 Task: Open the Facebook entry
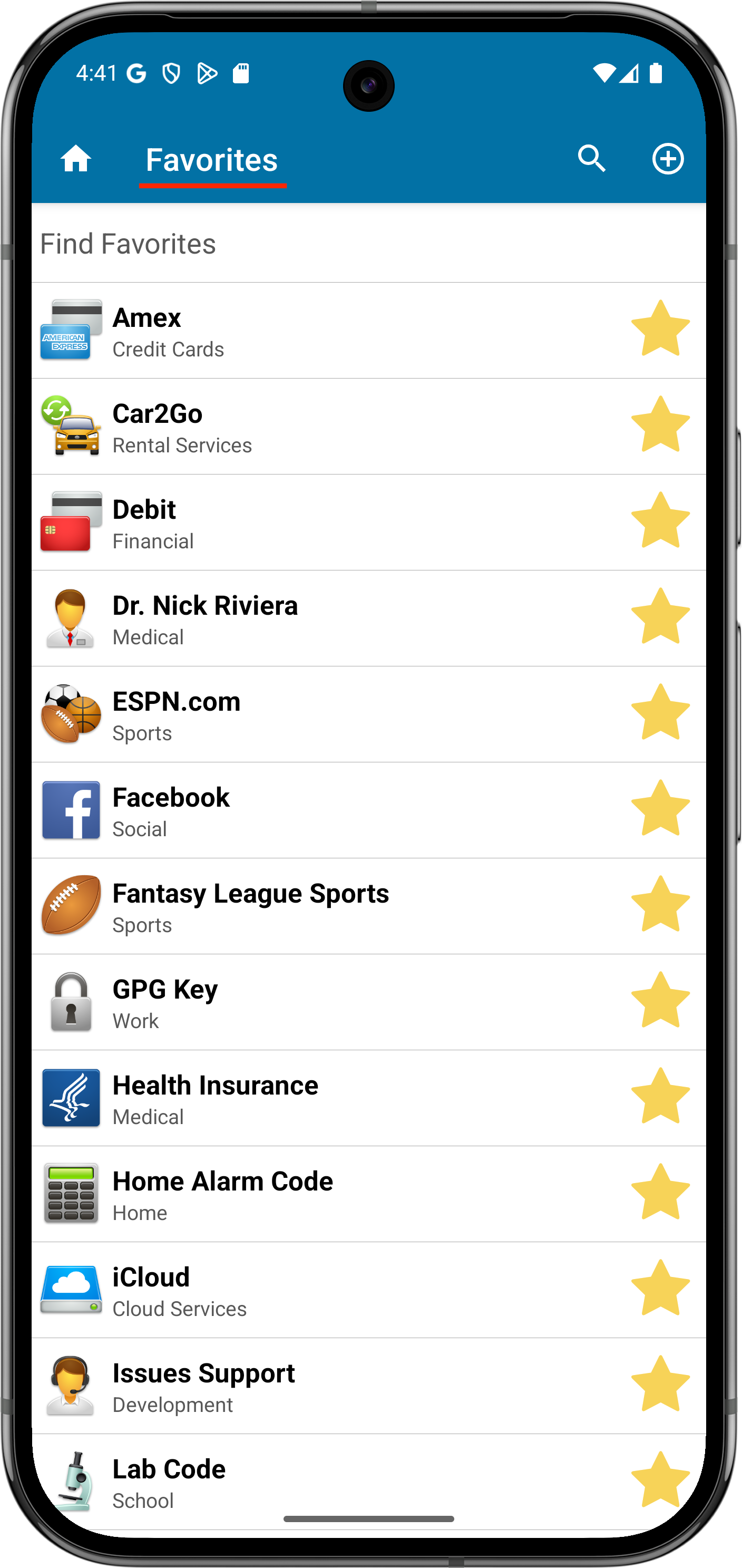click(x=368, y=810)
